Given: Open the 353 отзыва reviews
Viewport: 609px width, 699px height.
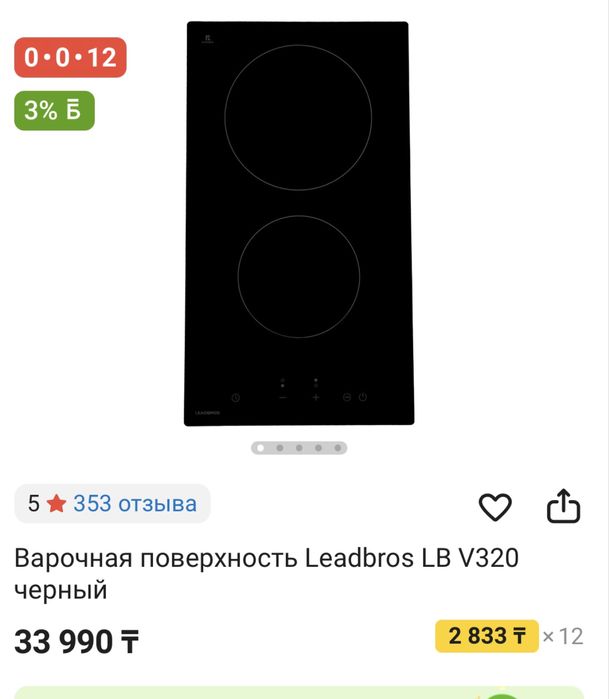Looking at the screenshot, I should click(134, 504).
